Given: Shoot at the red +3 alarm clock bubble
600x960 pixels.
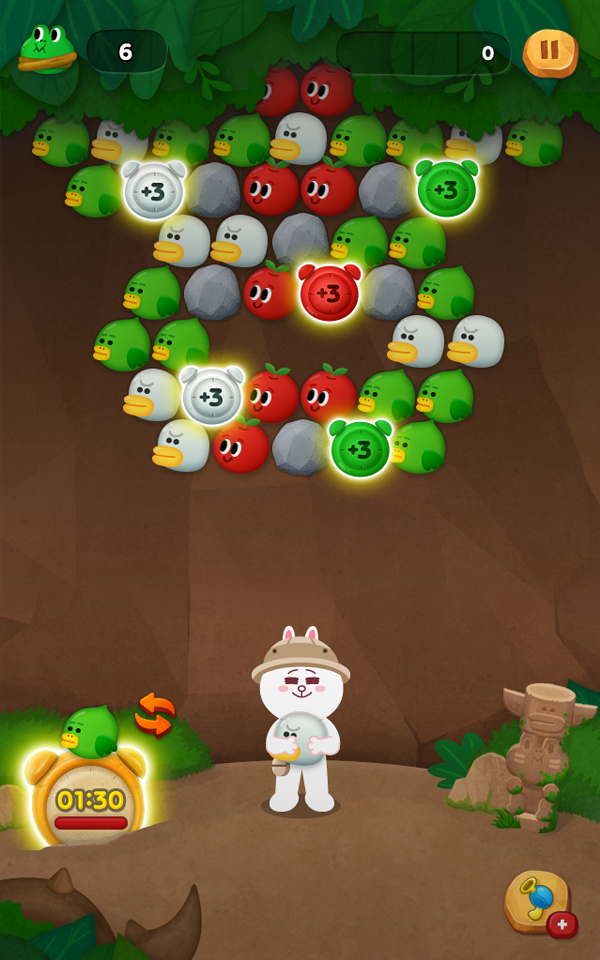Looking at the screenshot, I should click(x=329, y=294).
